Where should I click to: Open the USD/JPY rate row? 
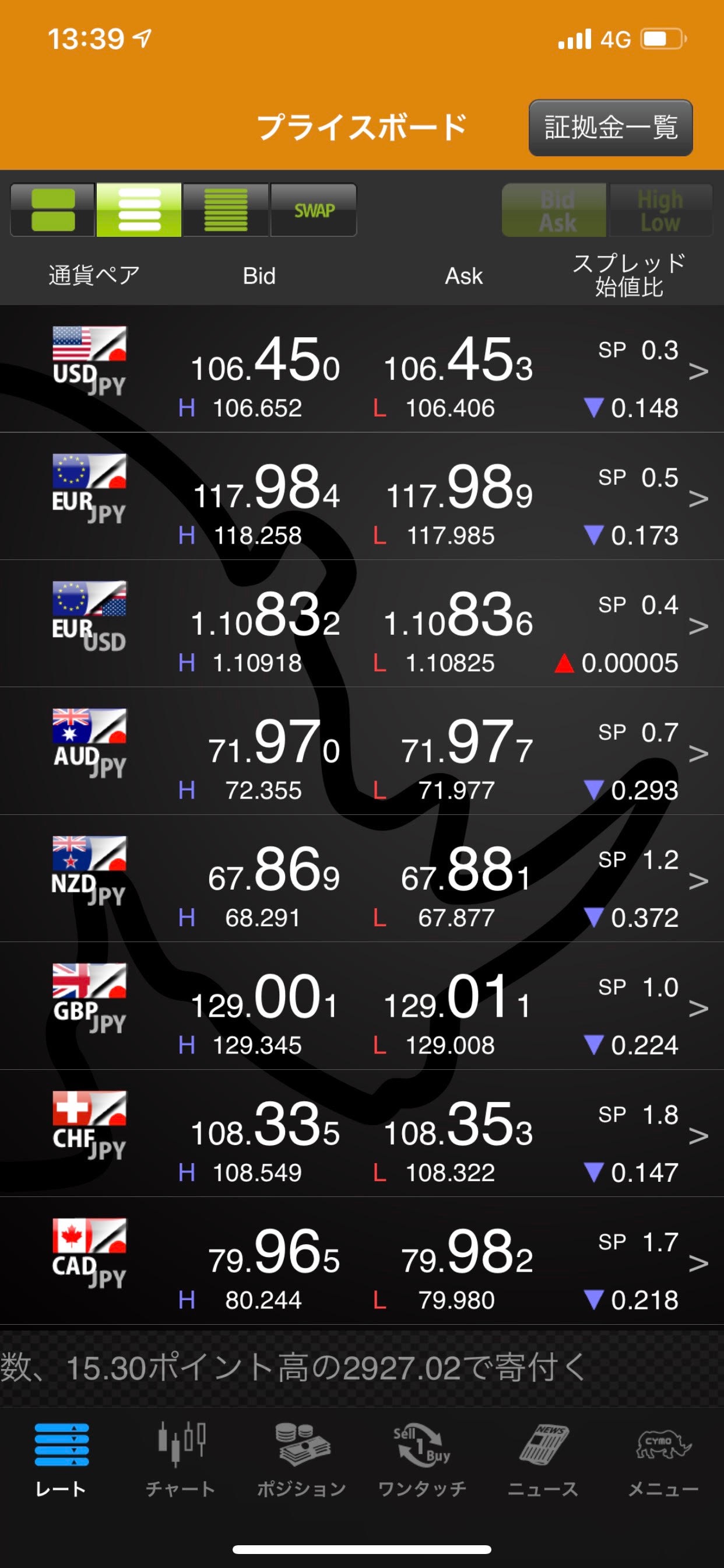[x=361, y=369]
